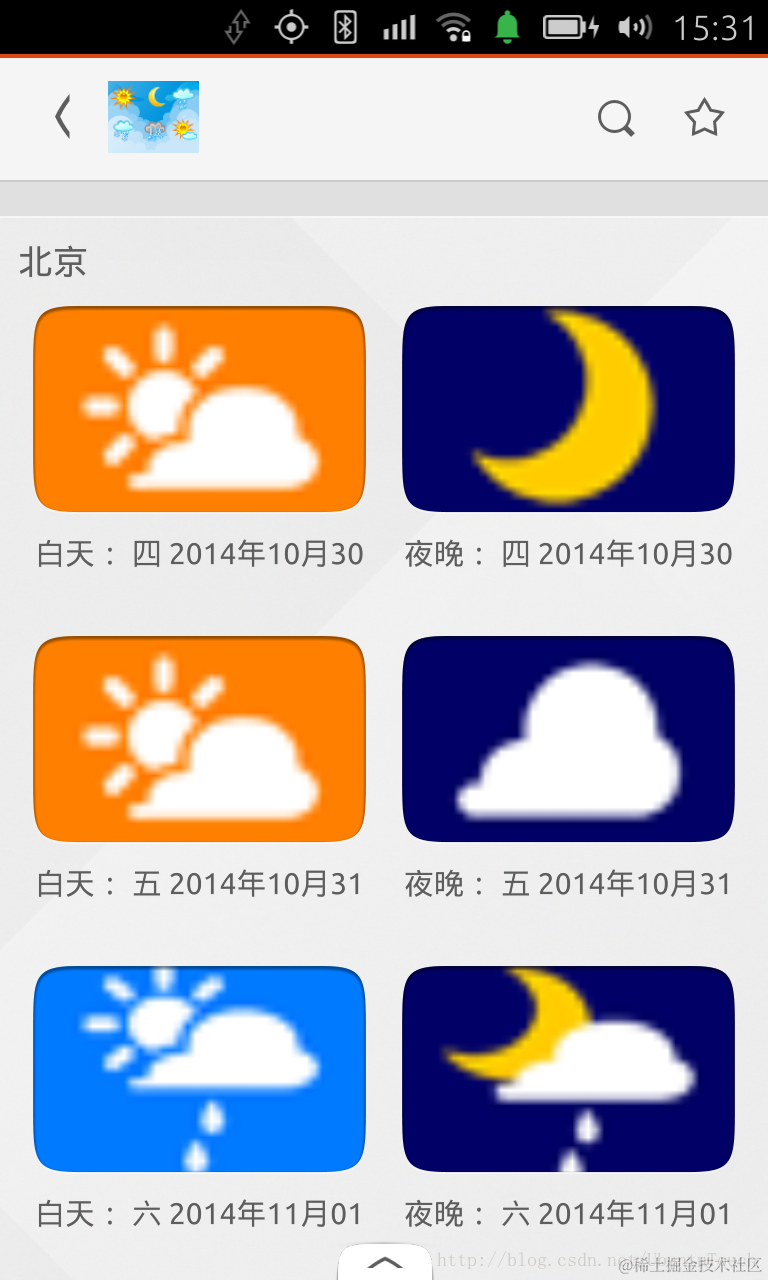The image size is (768, 1280).
Task: Open daytime forecast for 2014年10月30
Action: 200,409
